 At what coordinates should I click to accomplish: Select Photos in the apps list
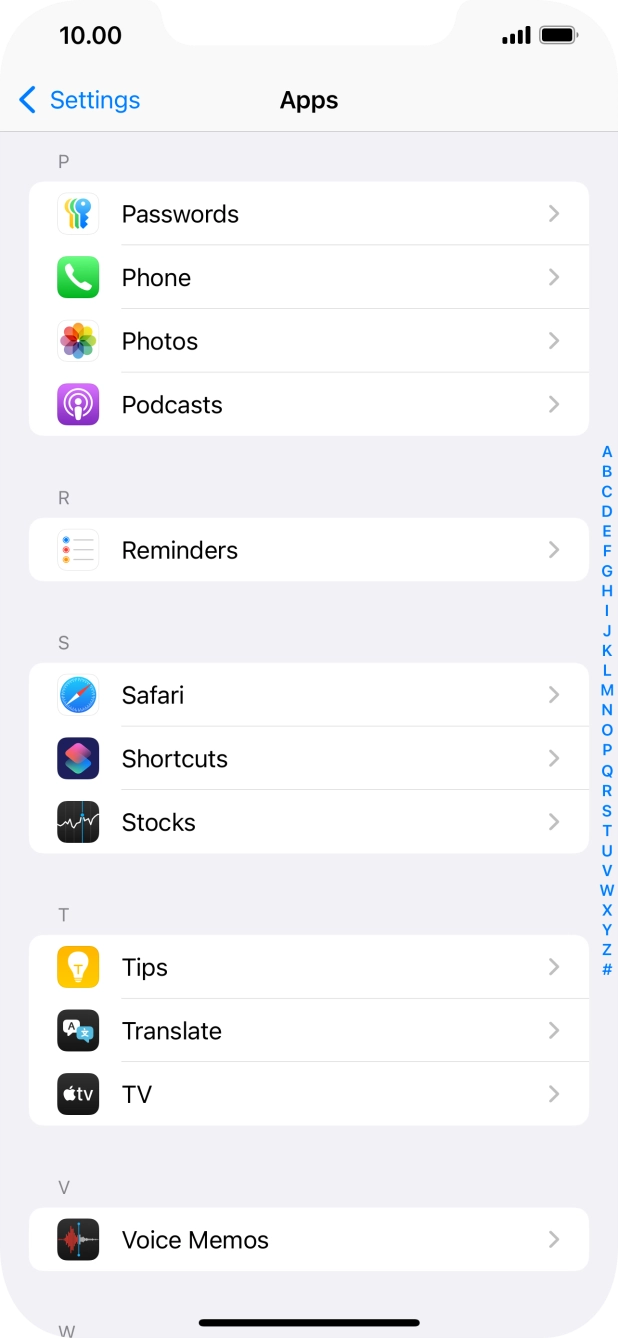(308, 342)
